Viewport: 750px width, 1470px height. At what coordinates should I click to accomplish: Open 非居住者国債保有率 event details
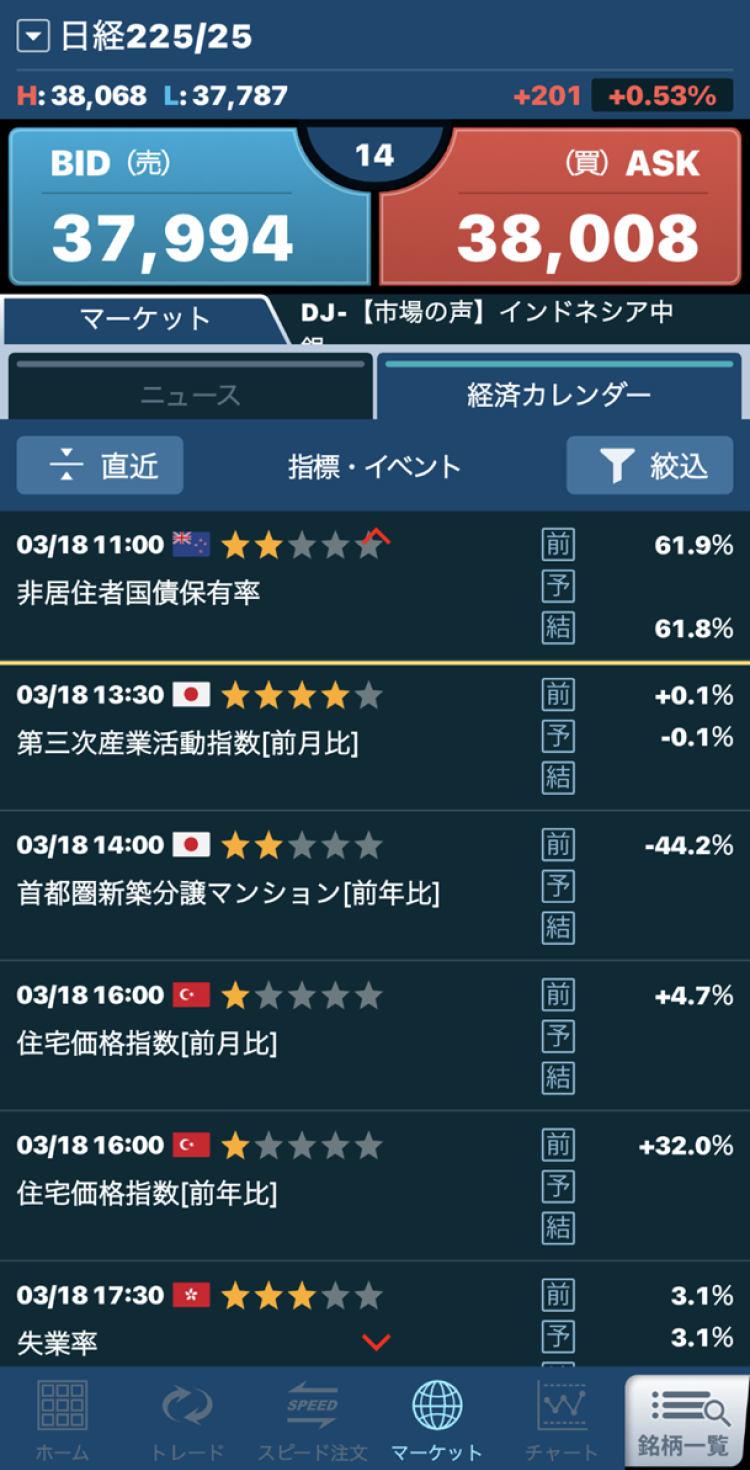coord(375,587)
